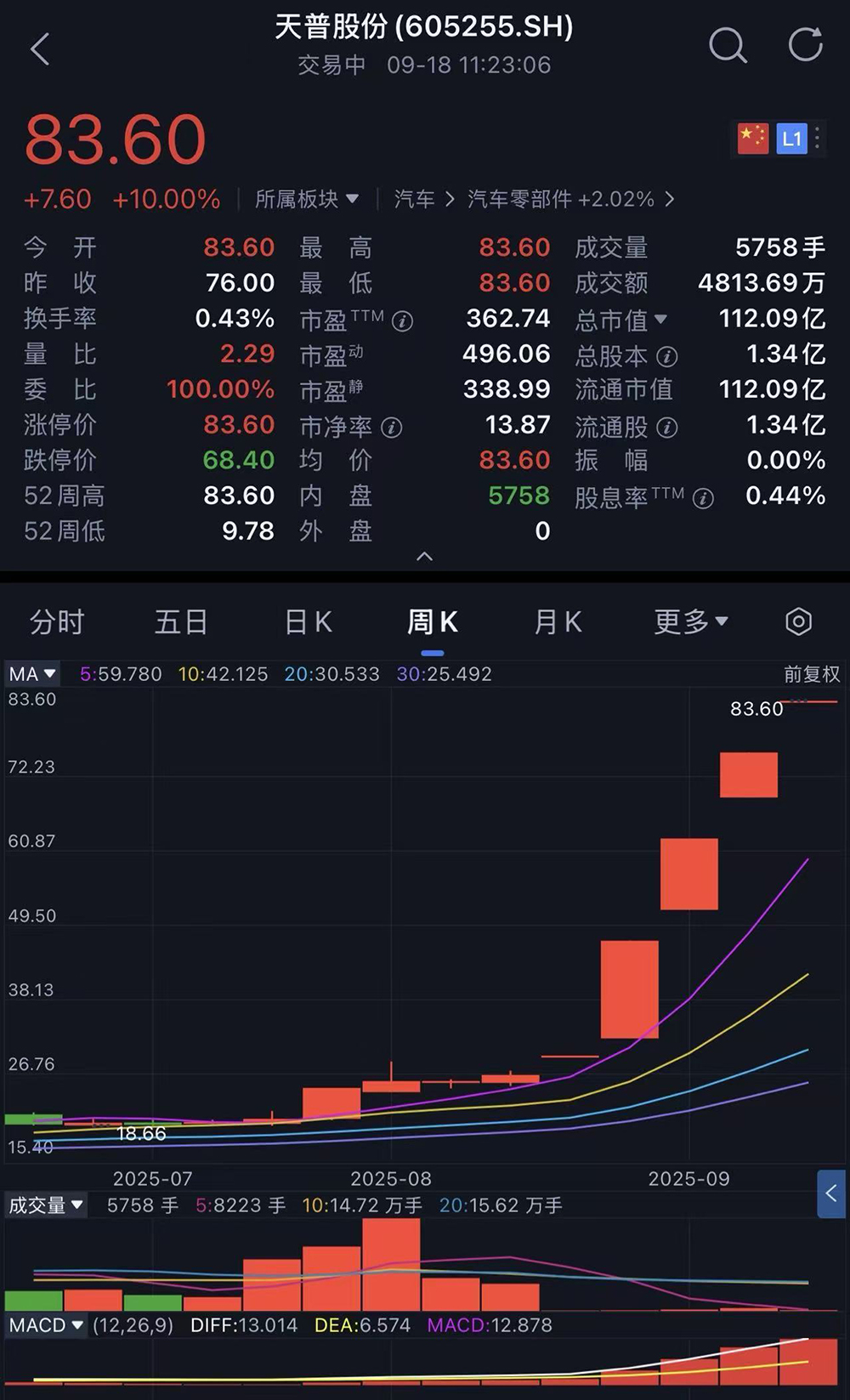This screenshot has height=1400, width=850.
Task: Switch to the 月K tab
Action: pos(557,621)
